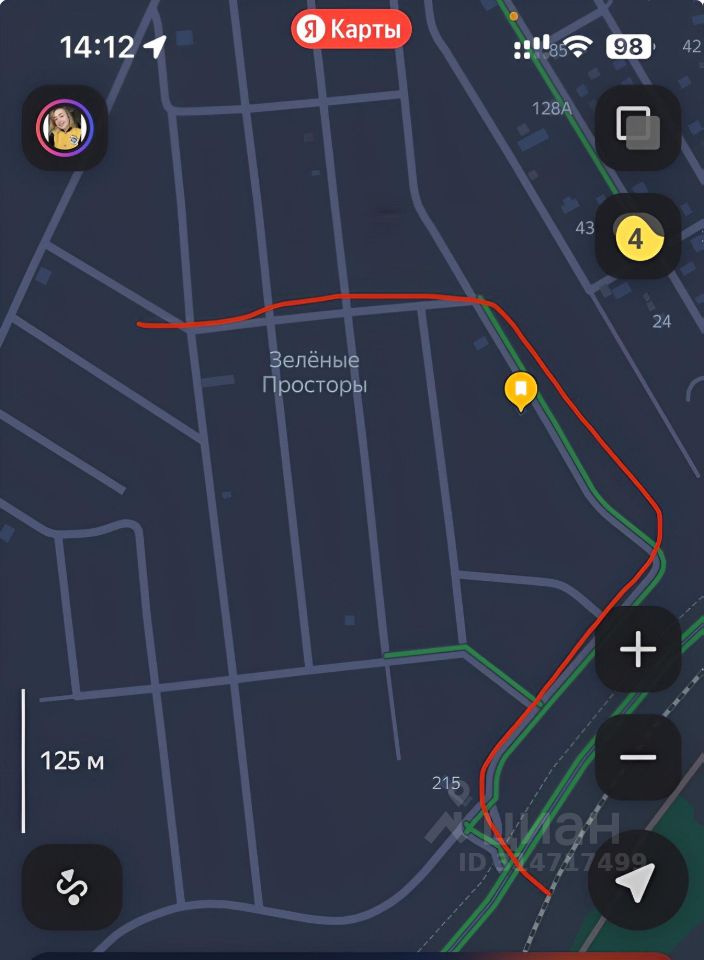Zoom in on the map

pyautogui.click(x=638, y=651)
